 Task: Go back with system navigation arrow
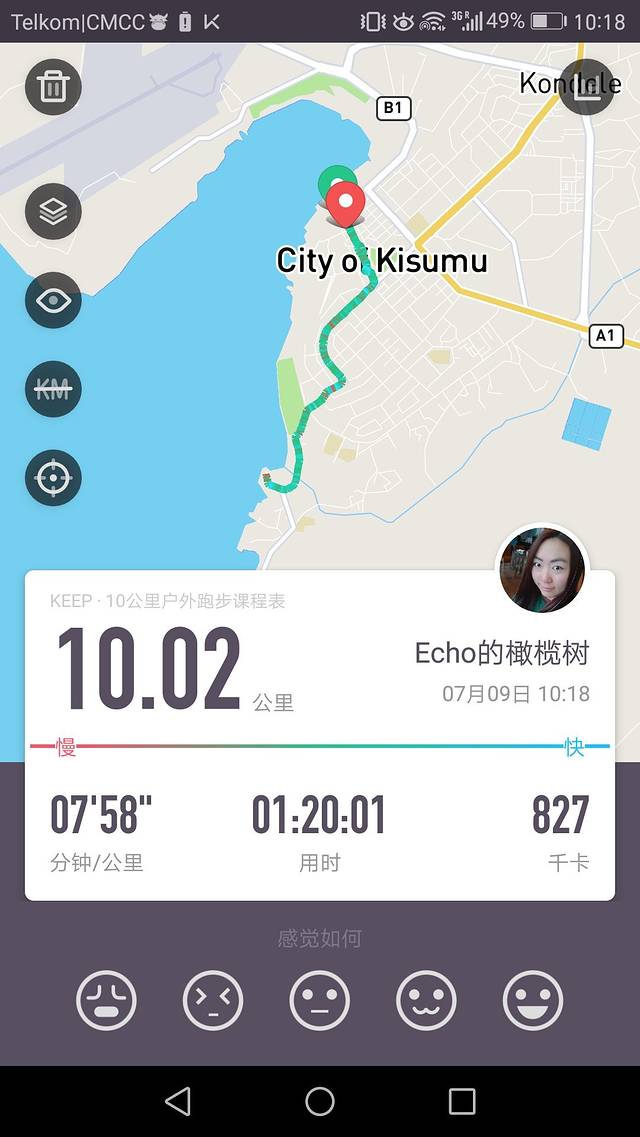click(x=178, y=1101)
